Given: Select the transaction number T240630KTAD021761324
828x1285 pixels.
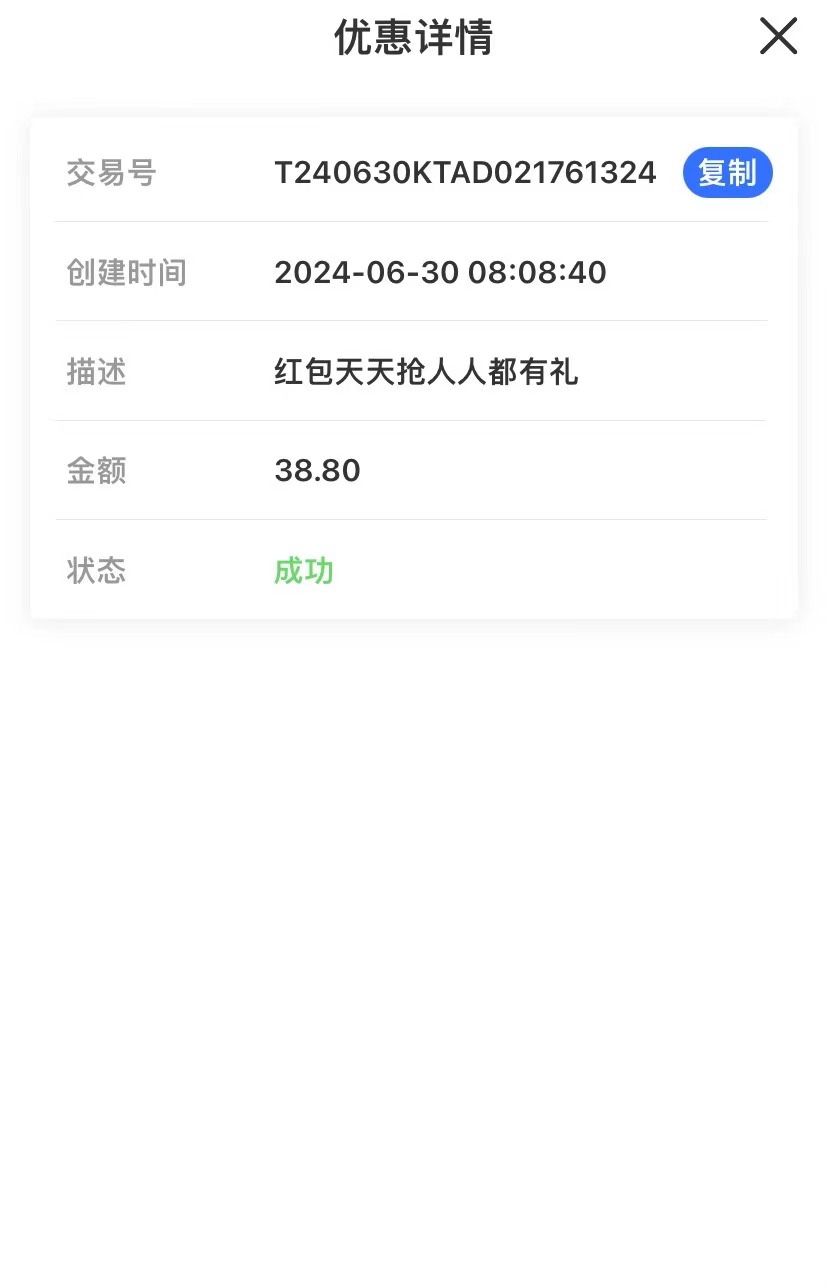Looking at the screenshot, I should pyautogui.click(x=466, y=172).
